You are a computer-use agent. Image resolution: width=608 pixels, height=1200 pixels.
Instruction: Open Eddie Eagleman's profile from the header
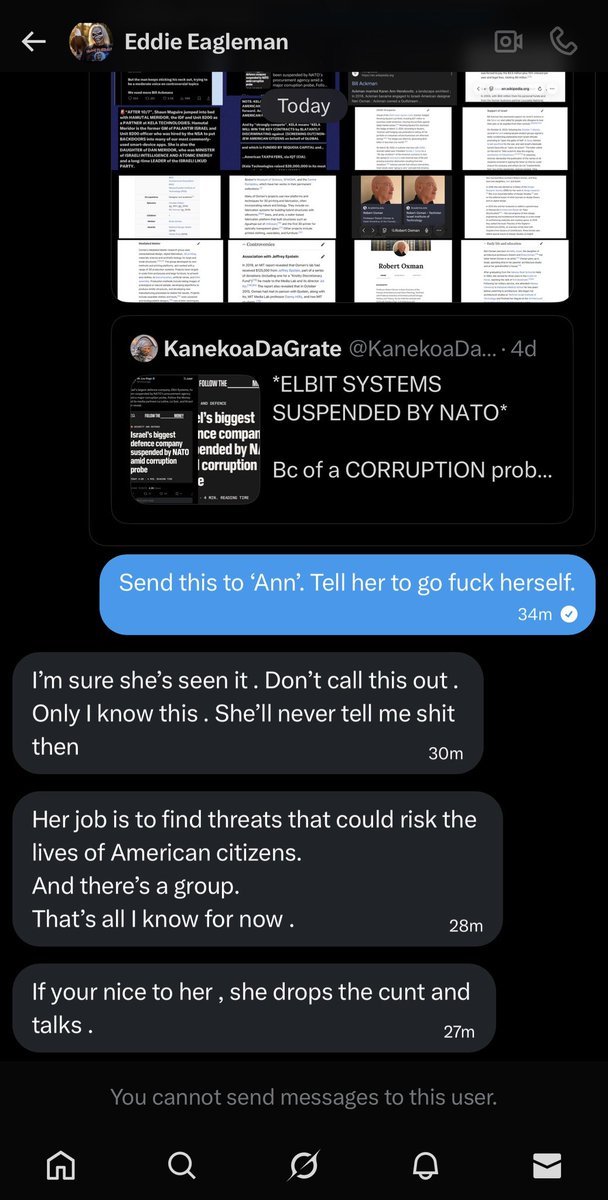pos(206,42)
